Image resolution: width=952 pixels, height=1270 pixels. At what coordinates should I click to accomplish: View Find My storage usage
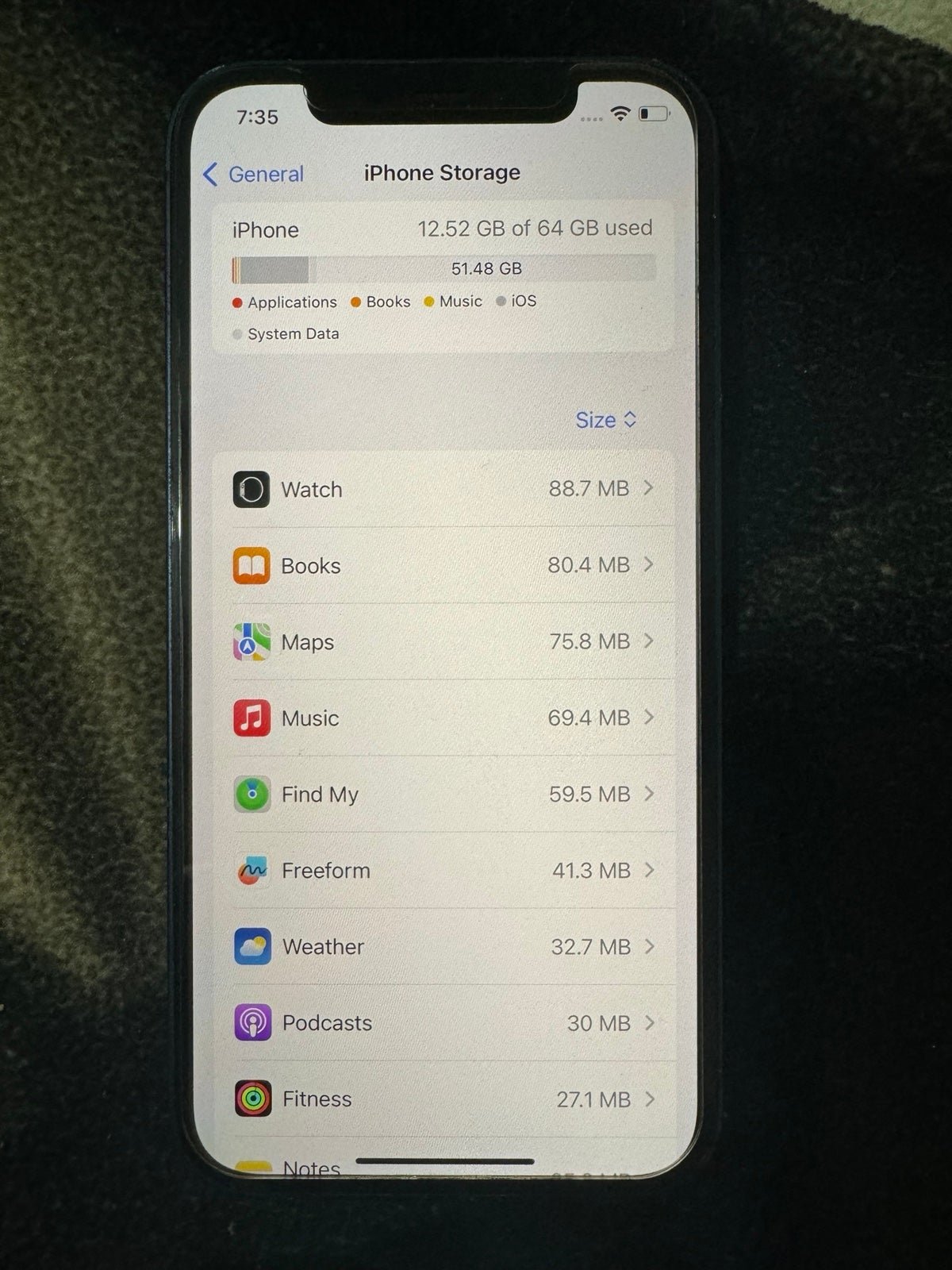click(x=444, y=794)
